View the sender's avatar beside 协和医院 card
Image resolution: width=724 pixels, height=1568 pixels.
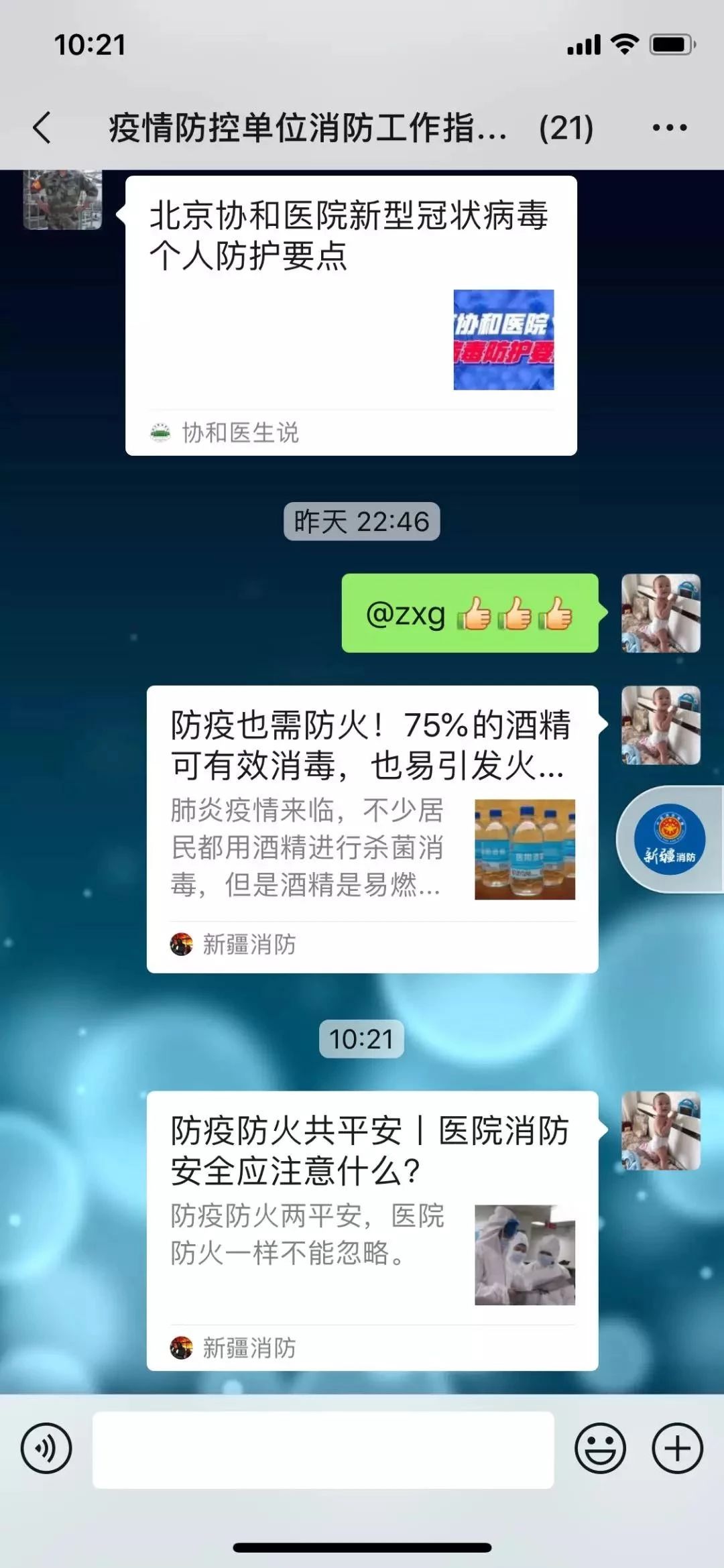tap(62, 200)
